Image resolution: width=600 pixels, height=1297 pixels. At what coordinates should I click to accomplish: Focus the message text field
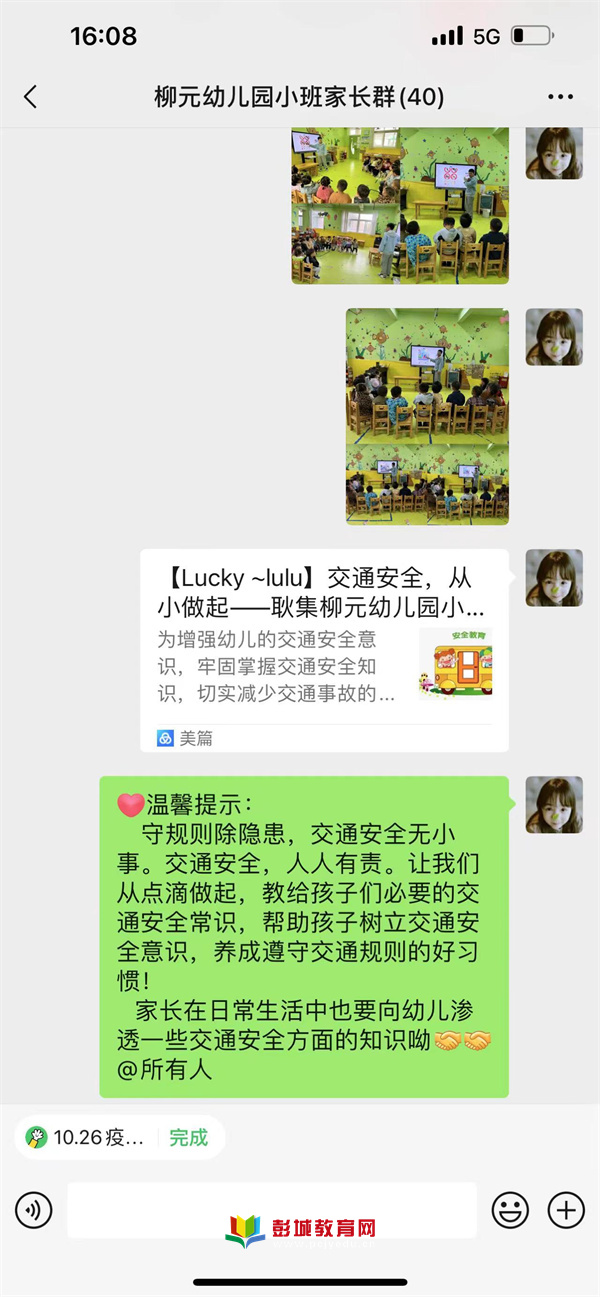click(272, 1210)
